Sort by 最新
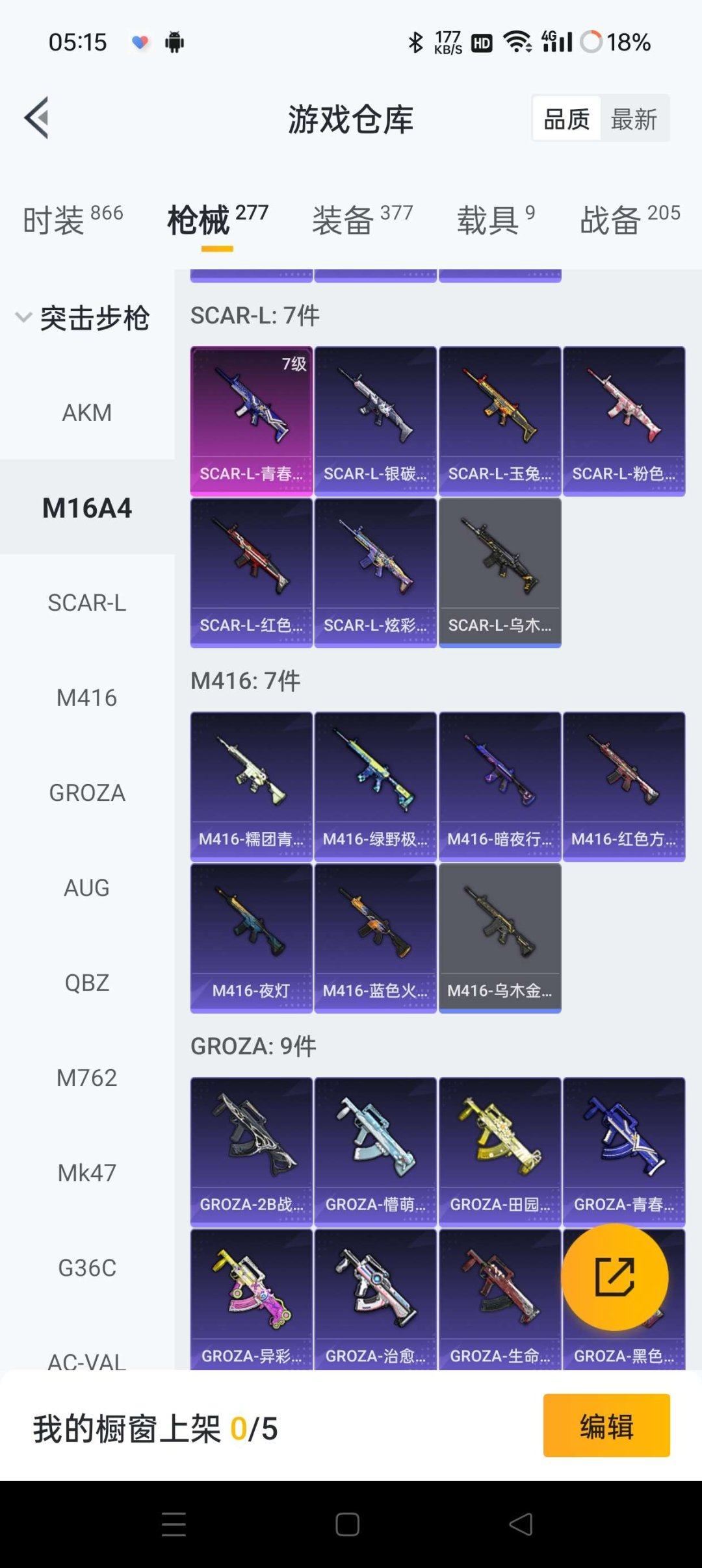Viewport: 702px width, 1568px height. click(x=634, y=119)
